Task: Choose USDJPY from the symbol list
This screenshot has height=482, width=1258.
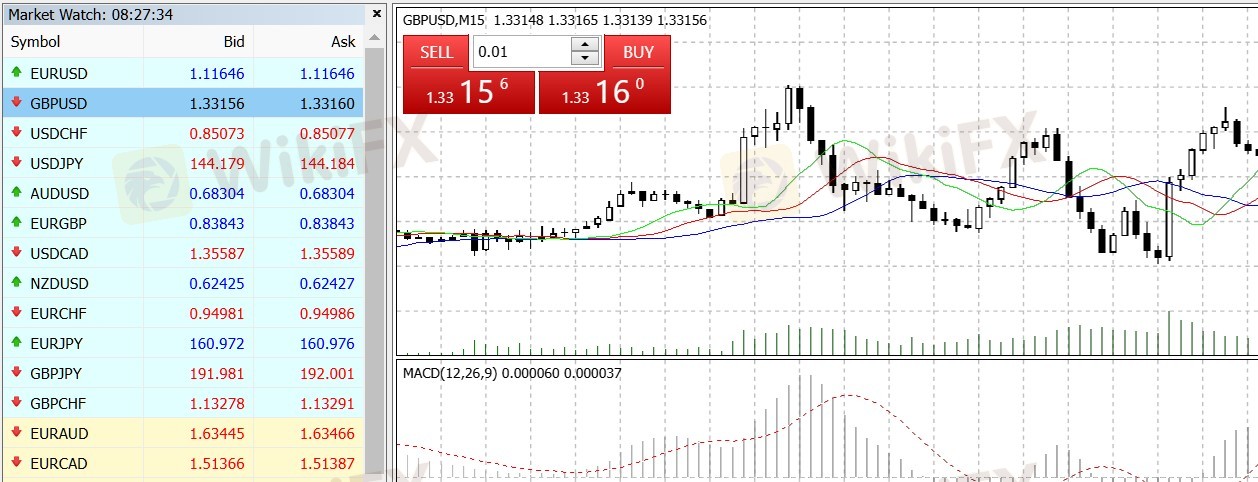Action: [183, 163]
